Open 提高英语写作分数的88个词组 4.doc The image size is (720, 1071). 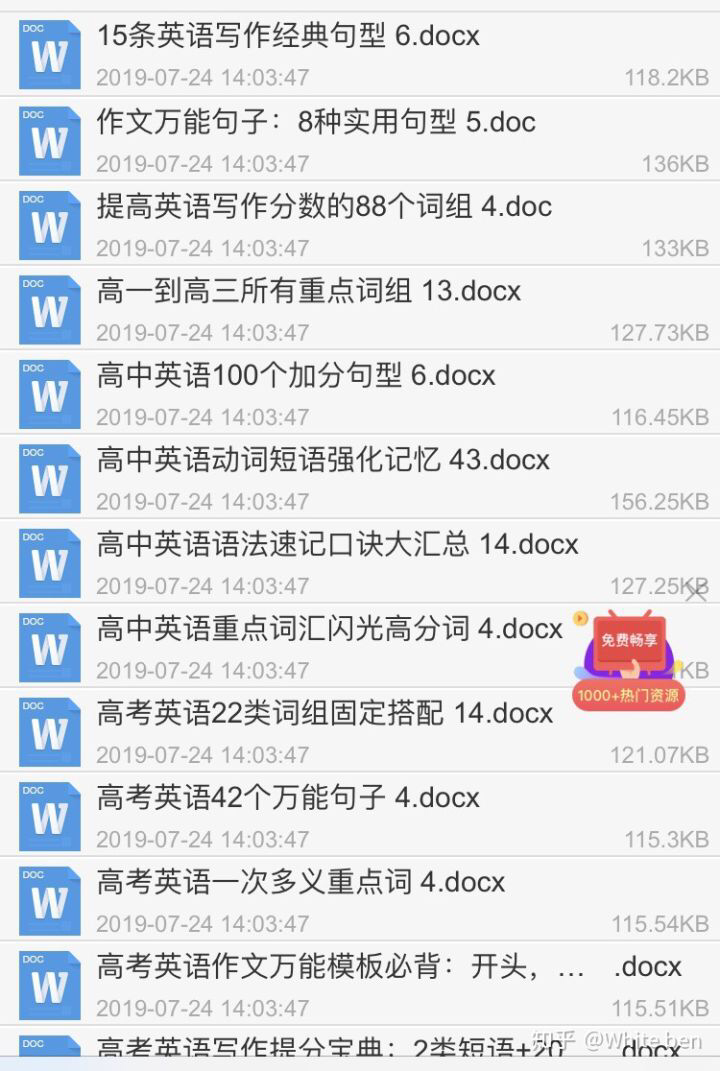click(x=324, y=207)
